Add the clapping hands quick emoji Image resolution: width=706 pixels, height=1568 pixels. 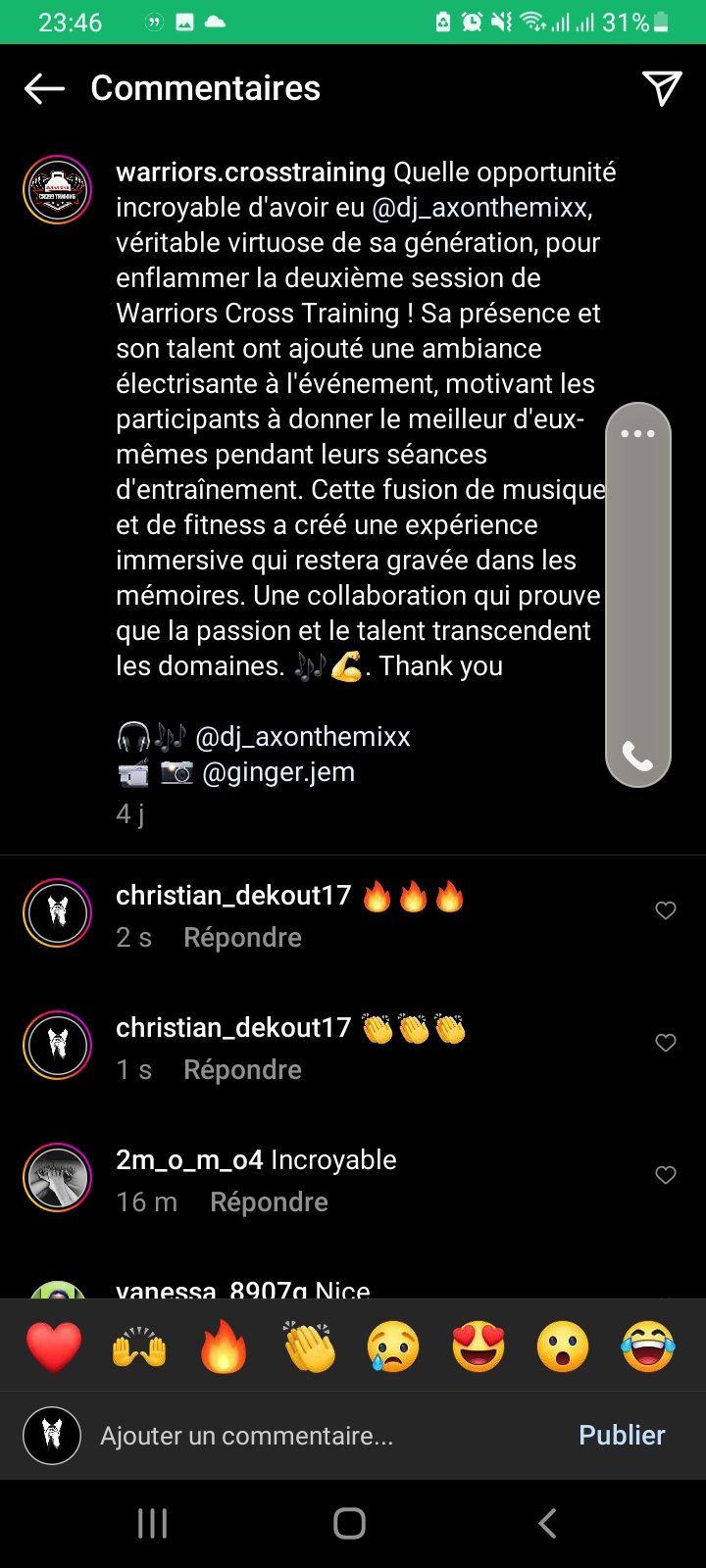click(309, 1346)
